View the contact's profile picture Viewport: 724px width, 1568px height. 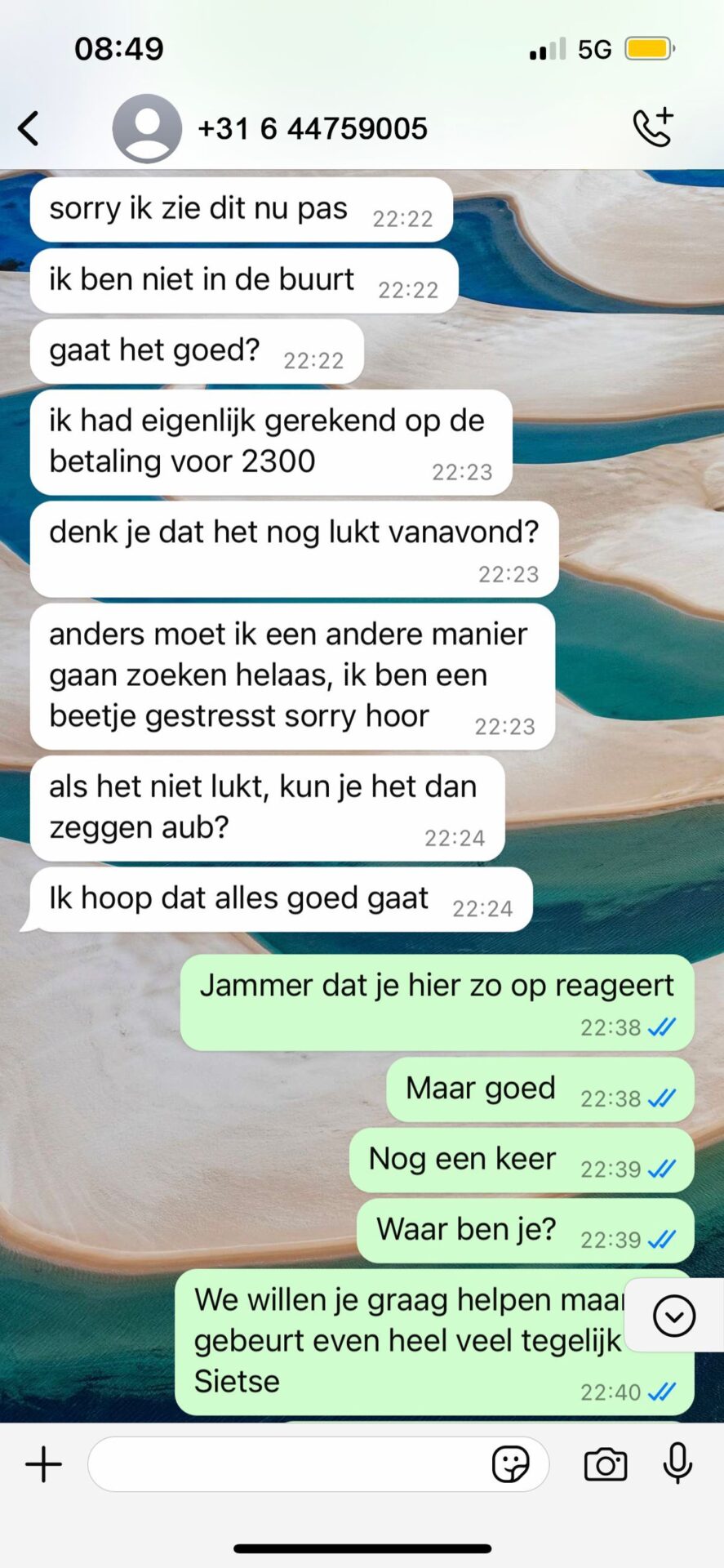147,128
